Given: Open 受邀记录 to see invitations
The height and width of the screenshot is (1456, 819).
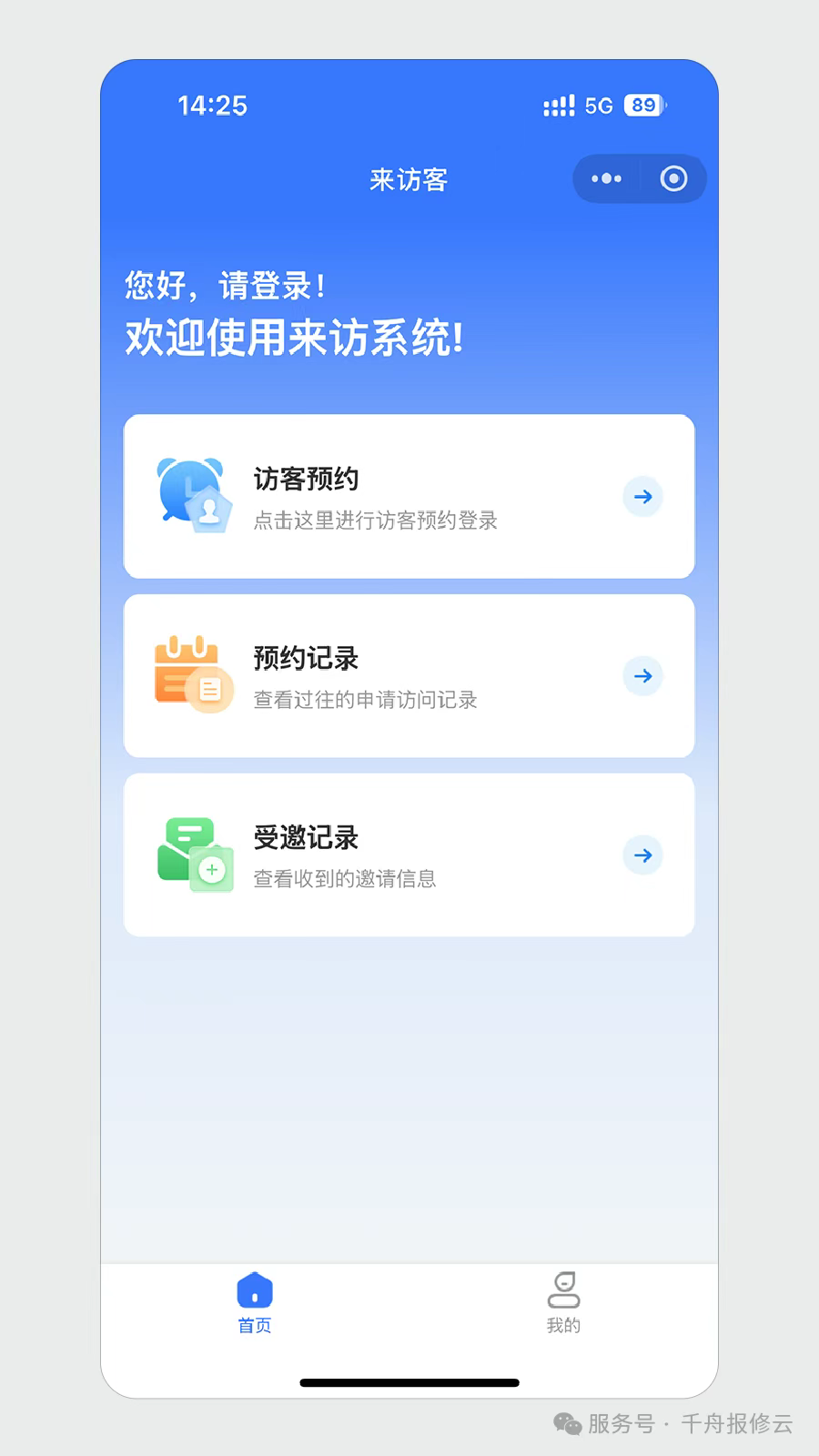Looking at the screenshot, I should (x=409, y=855).
